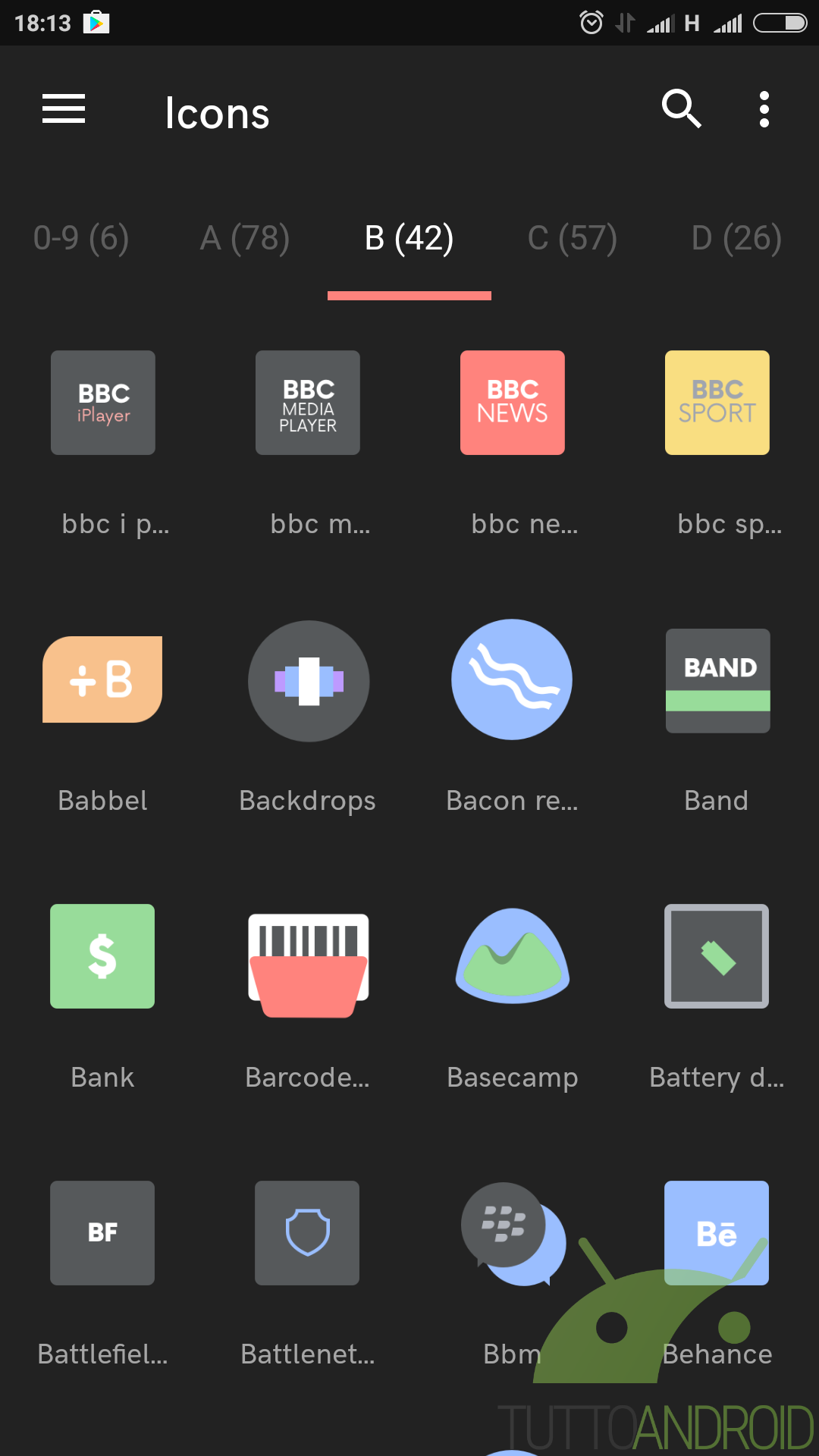Open the three-dot overflow menu
The height and width of the screenshot is (1456, 819).
point(764,109)
